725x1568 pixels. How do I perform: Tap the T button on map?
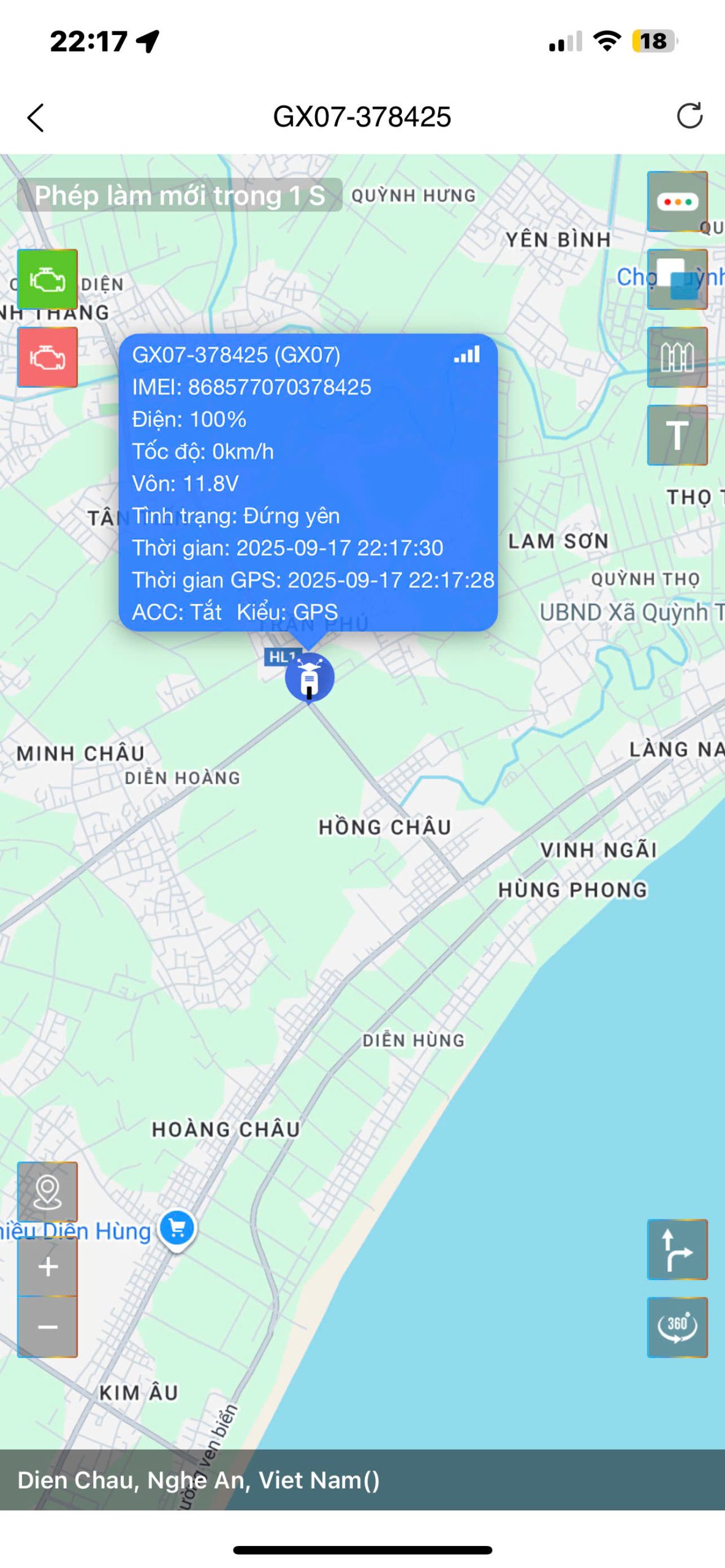(677, 435)
